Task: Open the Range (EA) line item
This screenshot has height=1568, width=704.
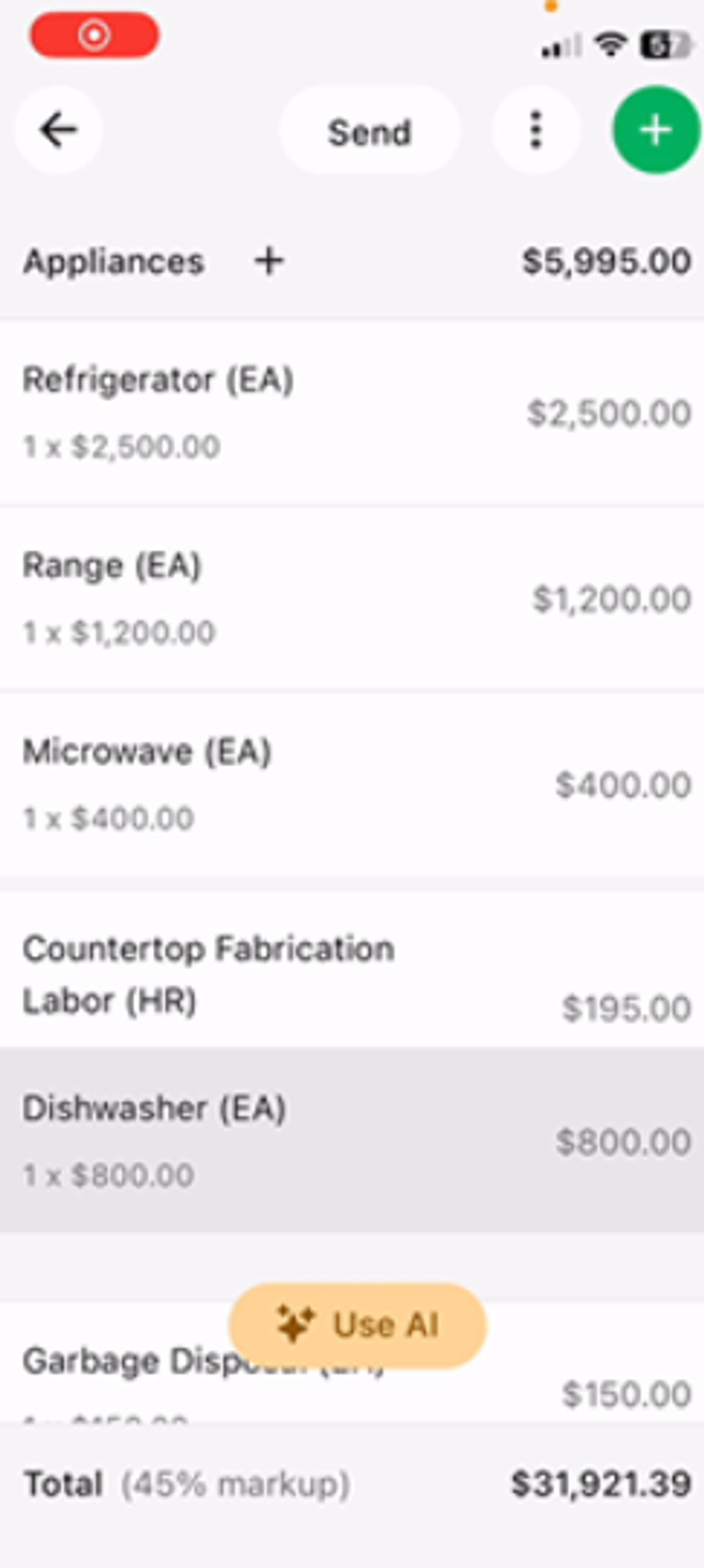Action: click(x=351, y=599)
